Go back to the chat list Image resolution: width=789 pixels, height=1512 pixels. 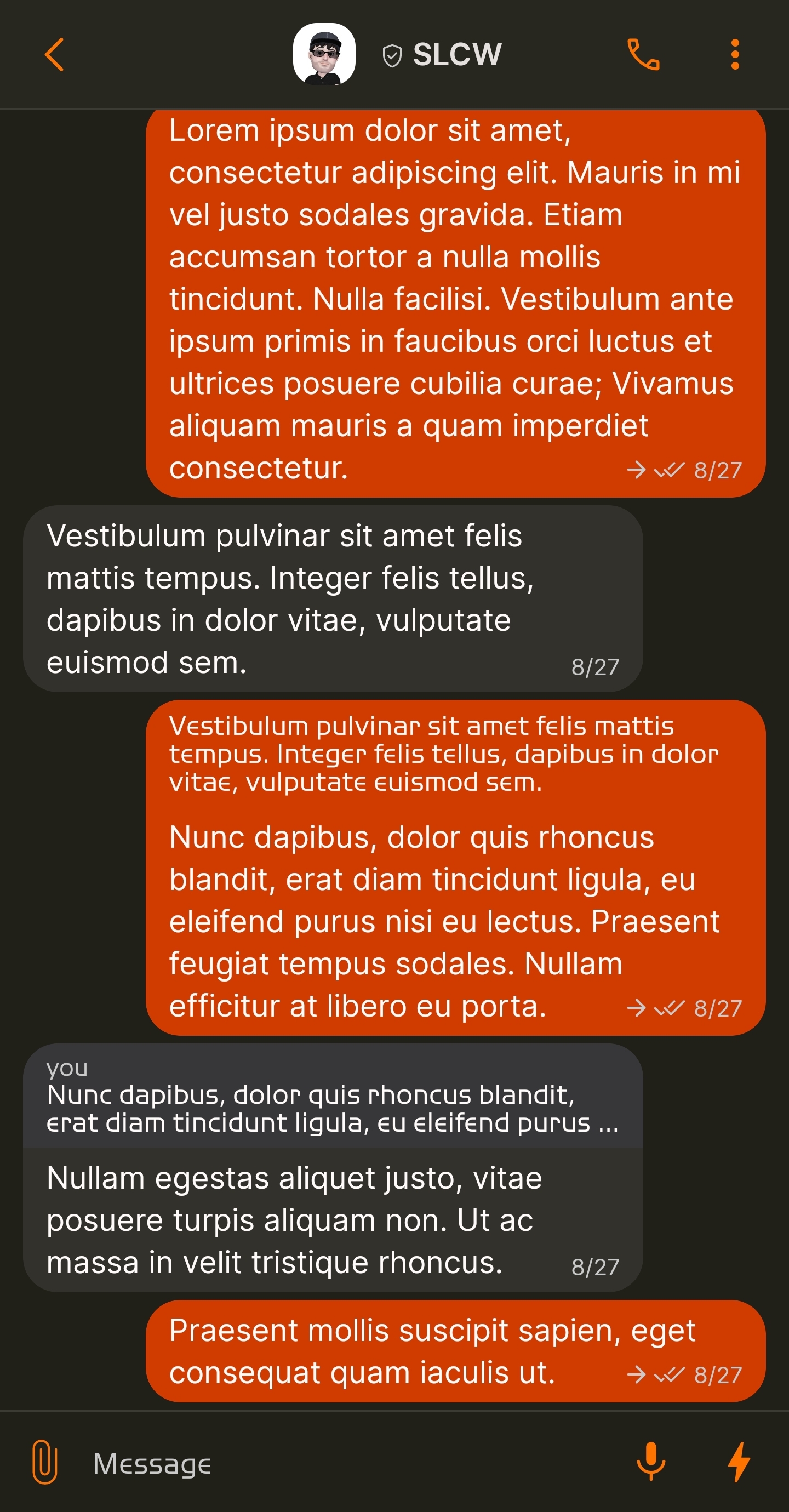click(x=54, y=55)
